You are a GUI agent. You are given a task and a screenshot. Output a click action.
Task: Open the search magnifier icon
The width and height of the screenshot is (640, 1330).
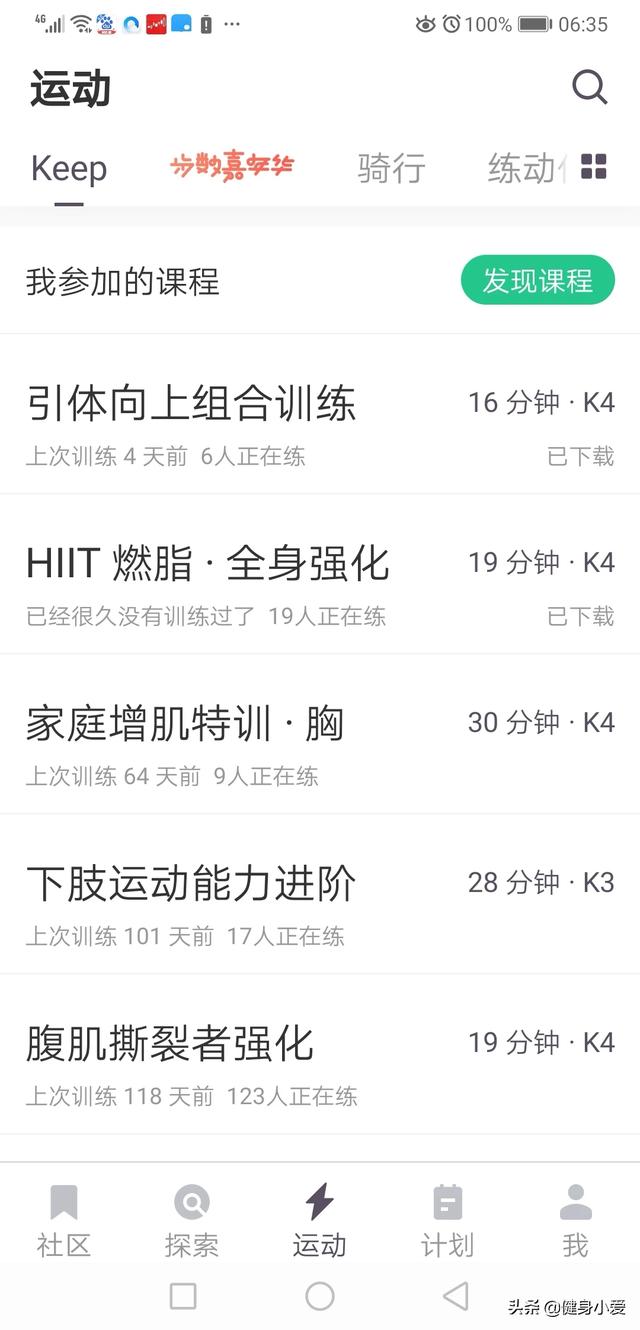point(590,88)
